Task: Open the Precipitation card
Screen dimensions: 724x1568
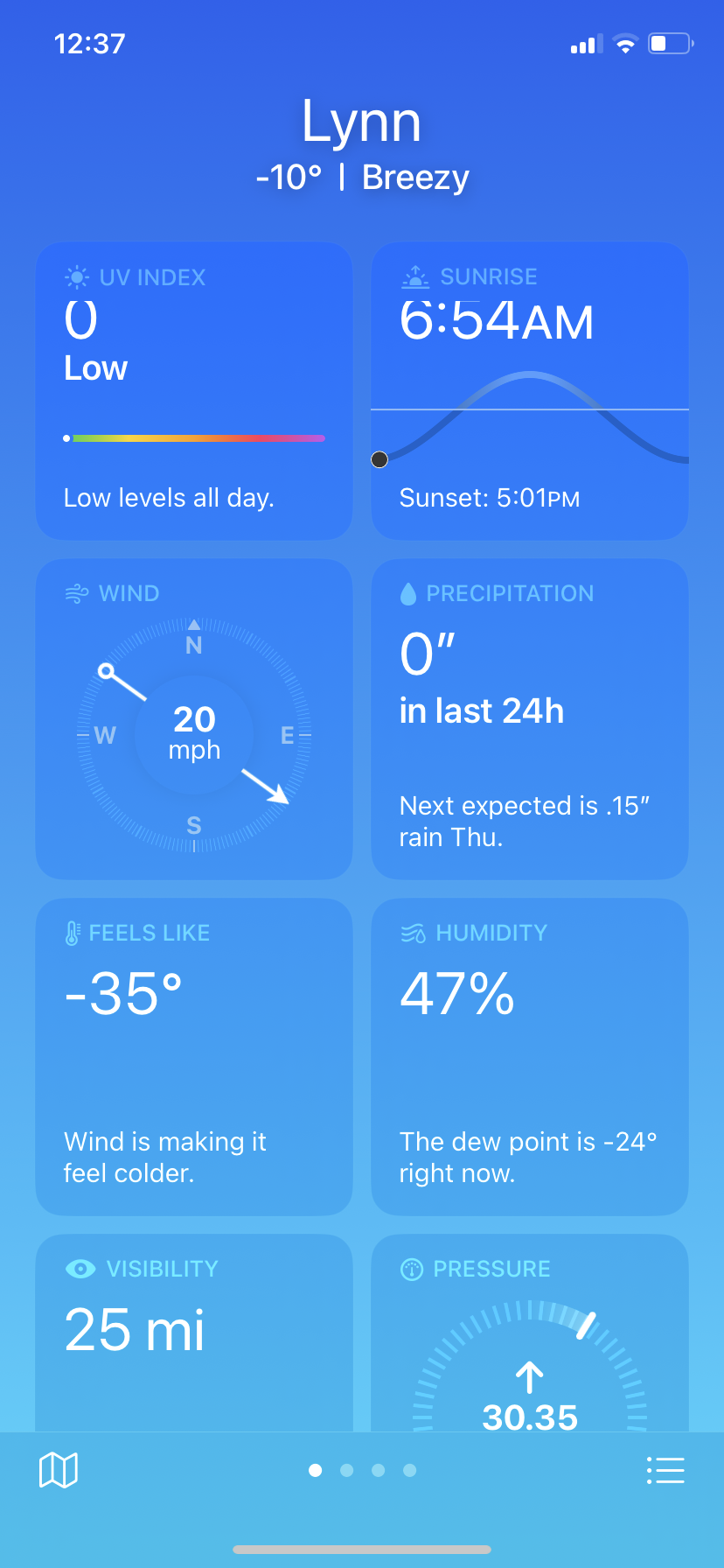Action: (529, 719)
